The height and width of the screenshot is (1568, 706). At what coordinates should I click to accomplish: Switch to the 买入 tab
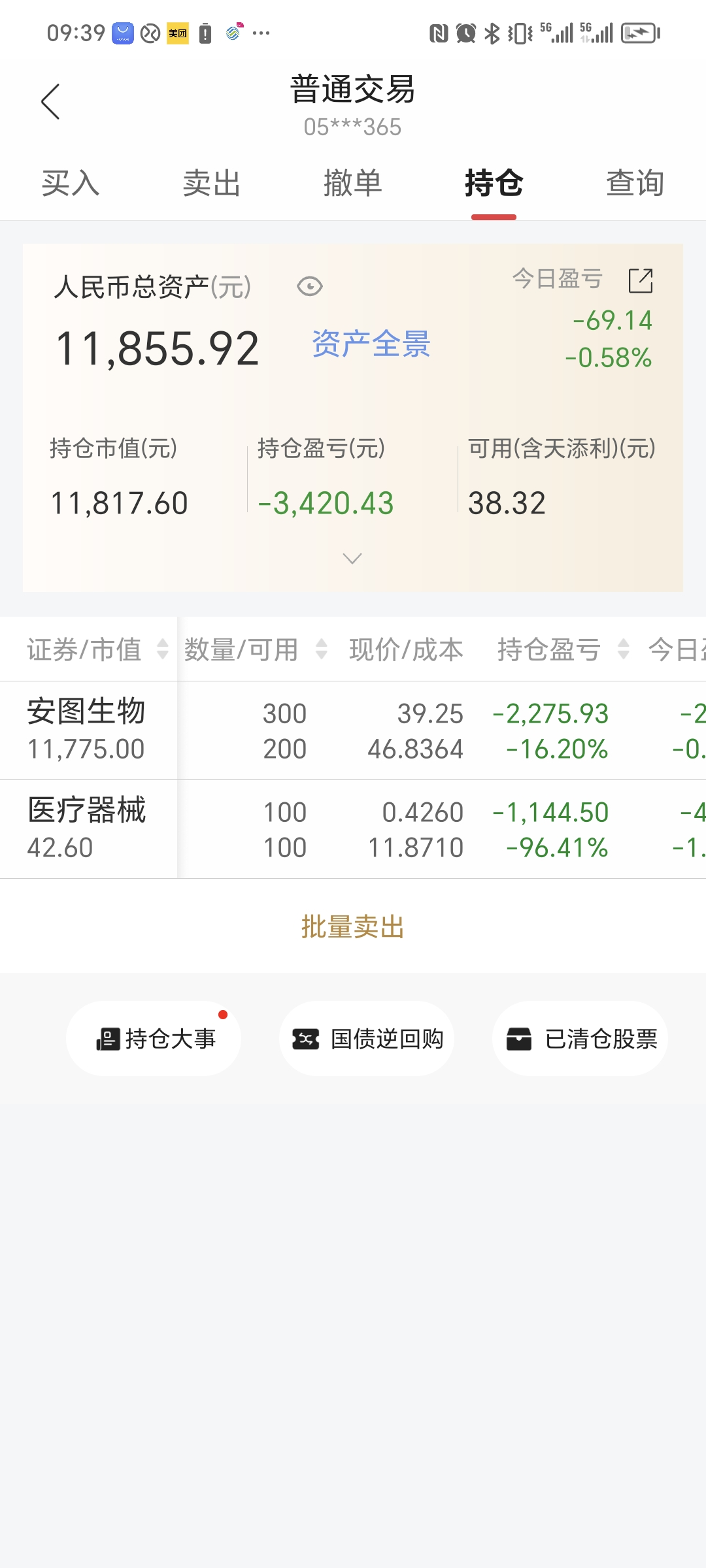[x=71, y=183]
